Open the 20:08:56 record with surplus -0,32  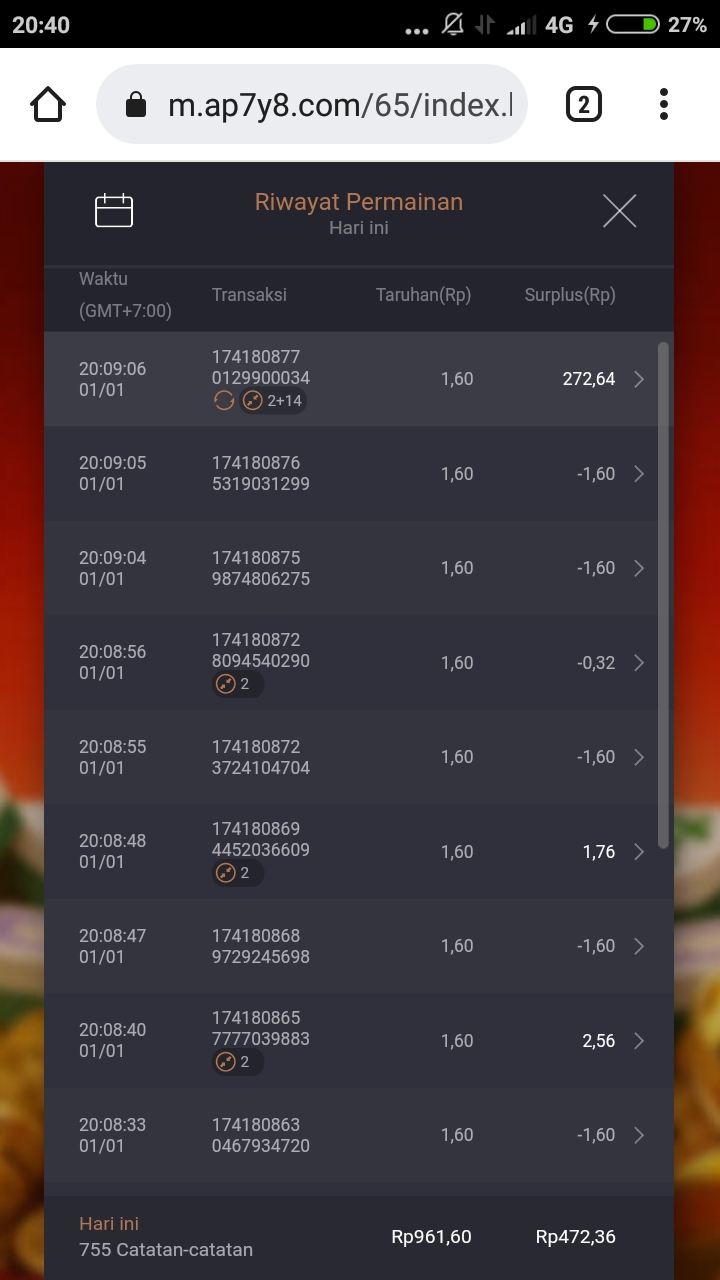359,663
